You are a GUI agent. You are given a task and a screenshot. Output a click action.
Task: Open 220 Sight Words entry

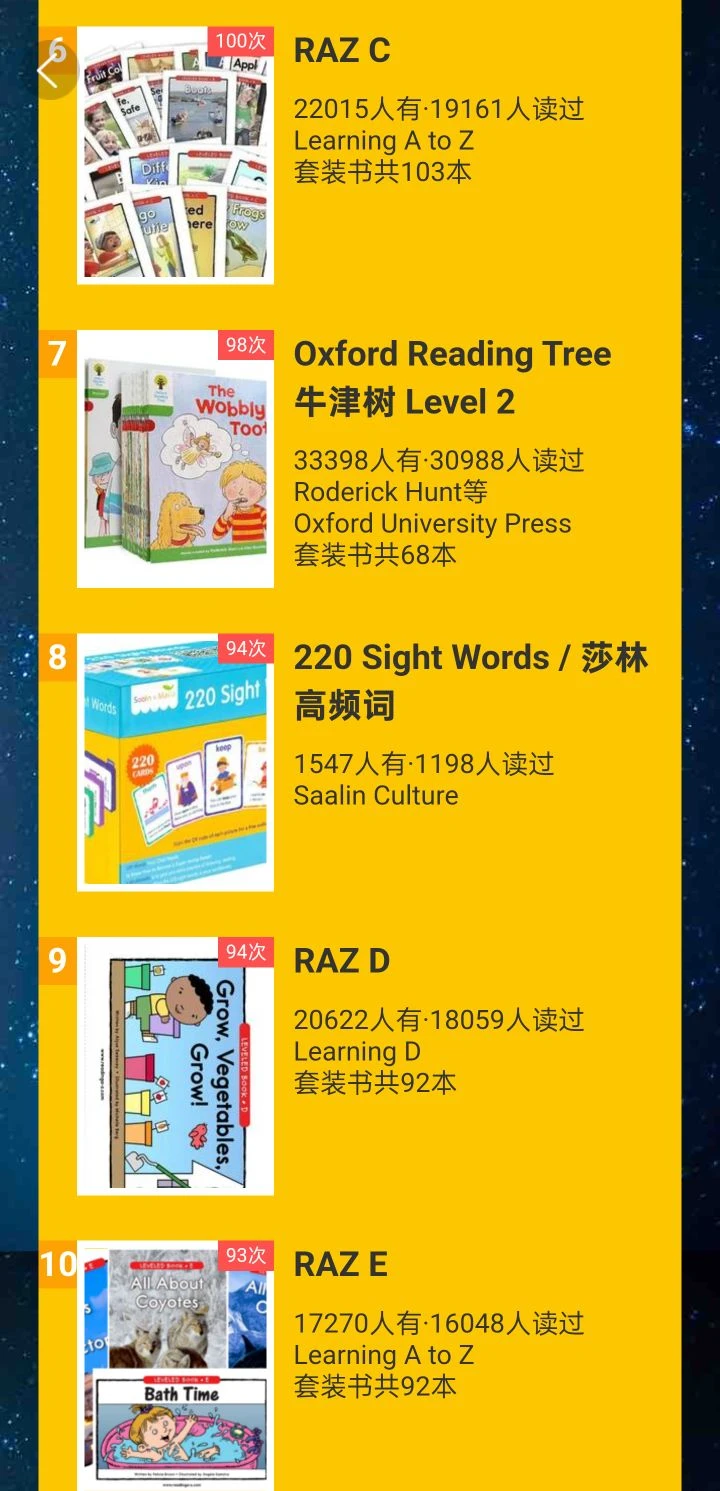470,680
